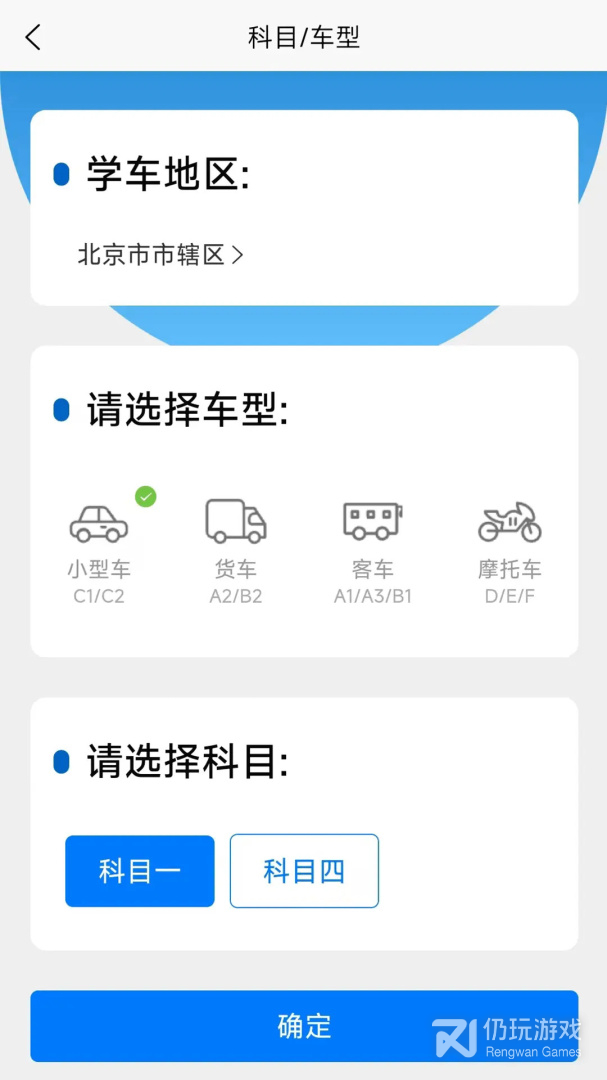This screenshot has height=1080, width=607.
Task: Confirm with the 确定 button
Action: (304, 1026)
